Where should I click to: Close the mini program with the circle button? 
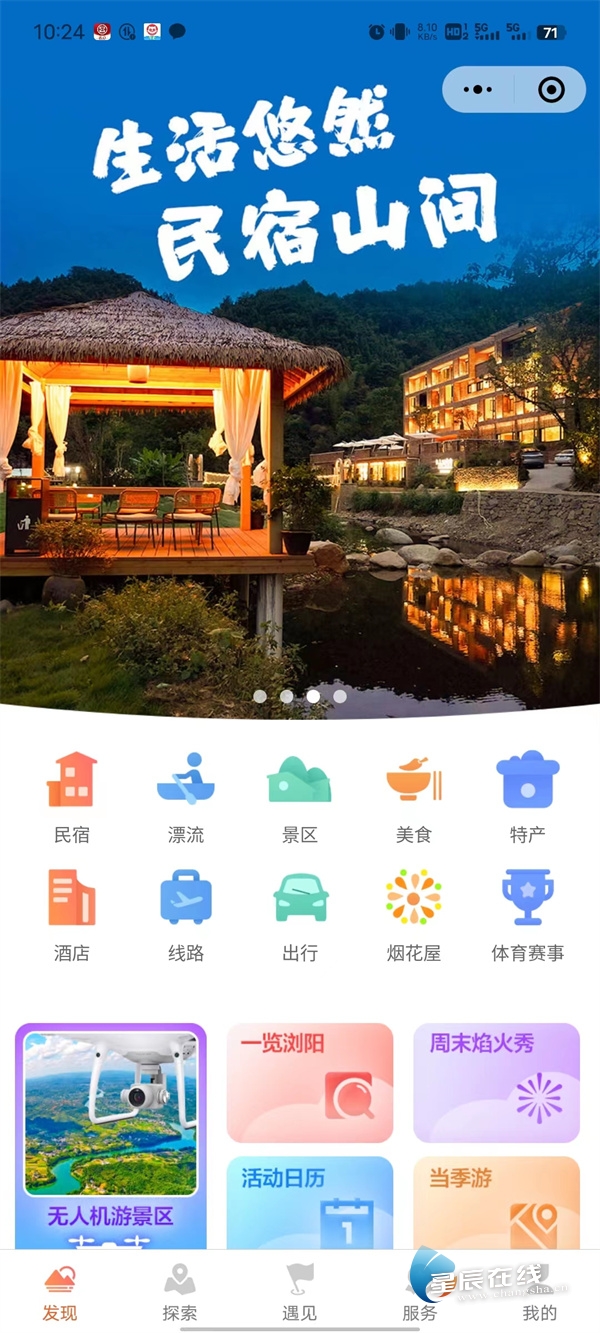click(x=551, y=90)
